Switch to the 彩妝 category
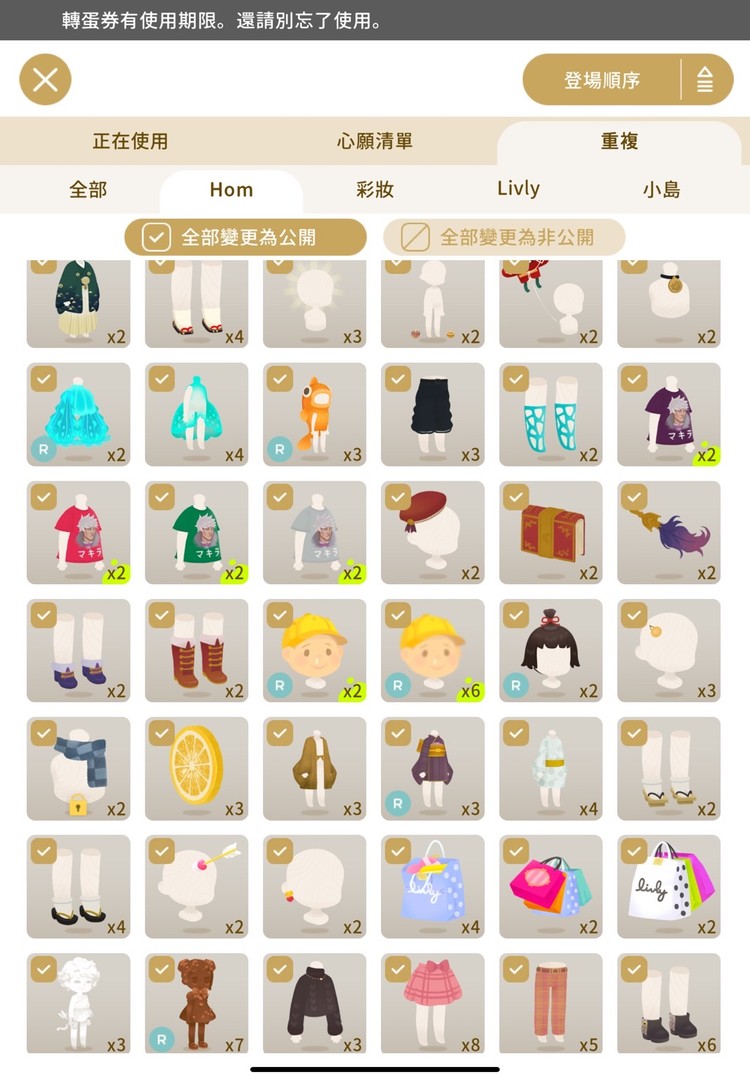 tap(375, 189)
